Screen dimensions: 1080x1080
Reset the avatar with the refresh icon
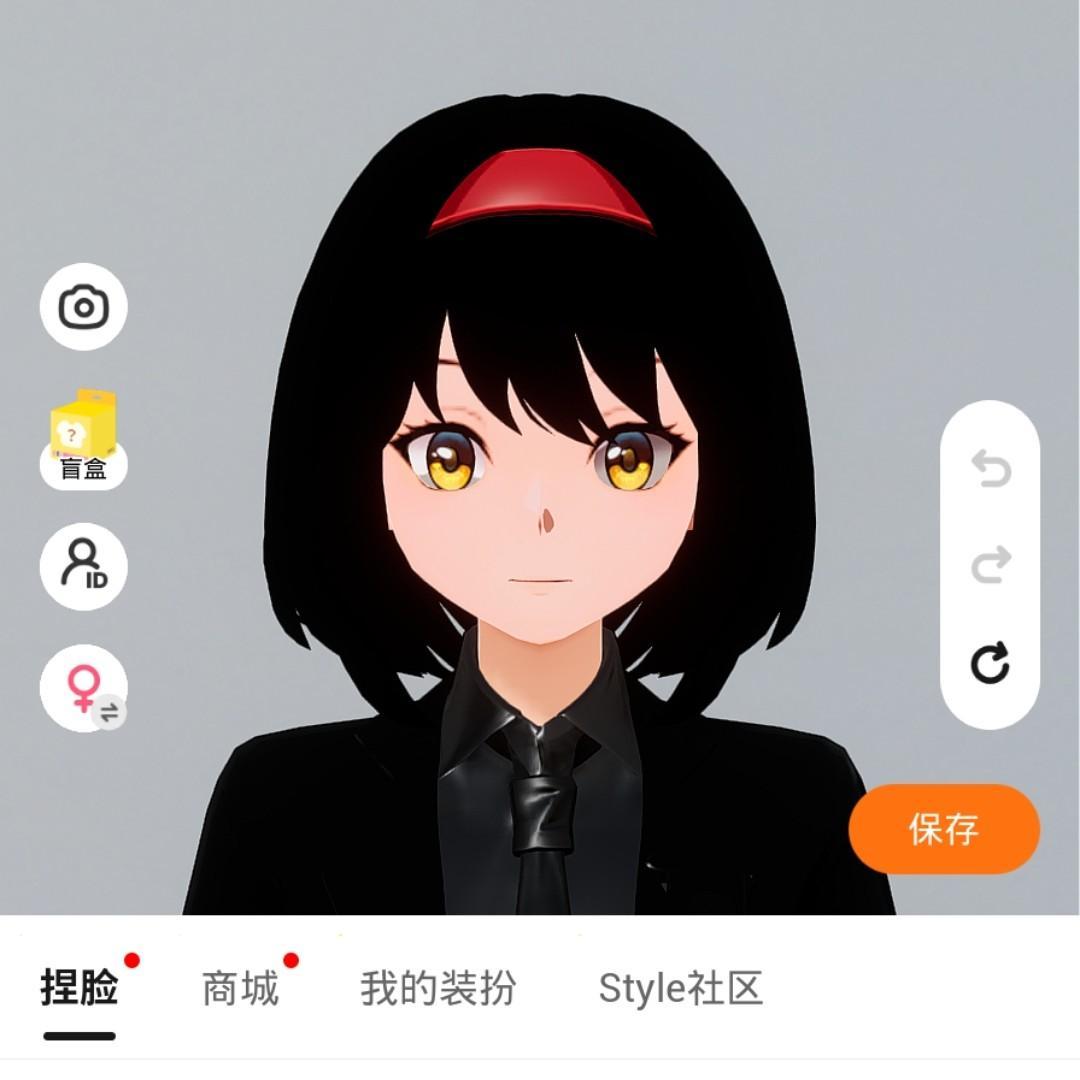pyautogui.click(x=990, y=663)
